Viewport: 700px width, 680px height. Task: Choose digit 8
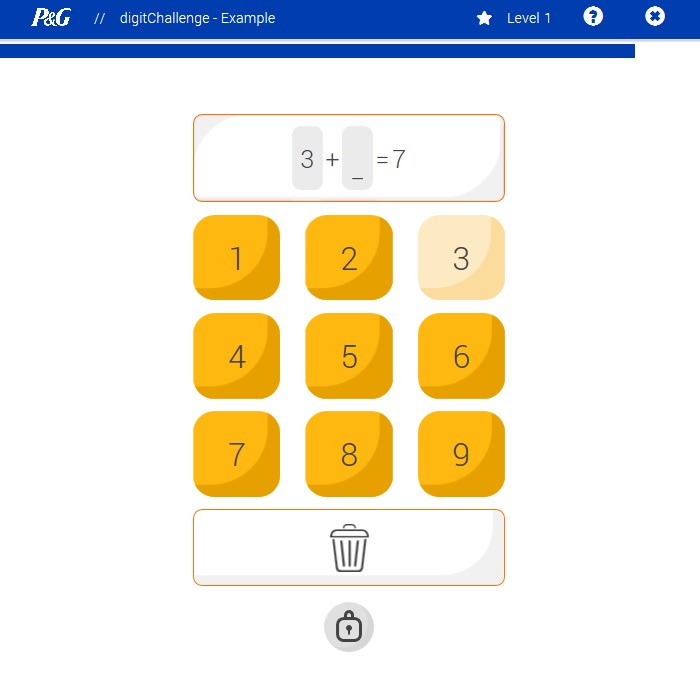click(348, 454)
